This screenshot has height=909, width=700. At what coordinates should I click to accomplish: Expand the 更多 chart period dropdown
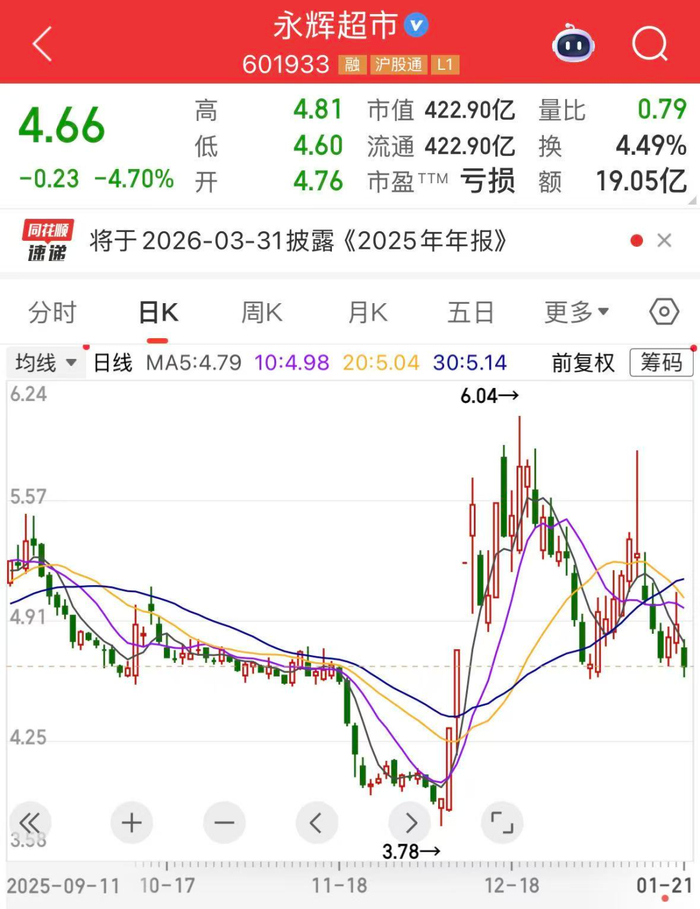click(577, 313)
